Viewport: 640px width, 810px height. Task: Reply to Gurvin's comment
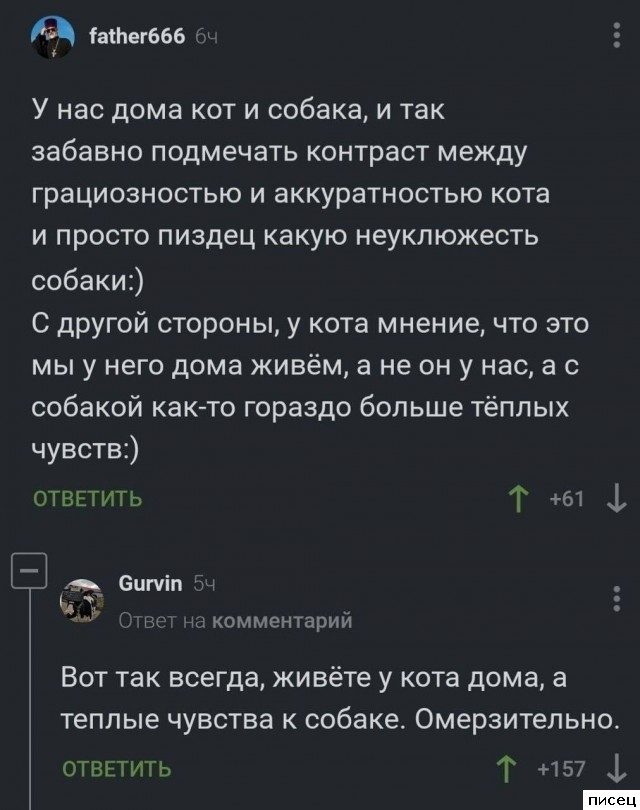tap(116, 769)
